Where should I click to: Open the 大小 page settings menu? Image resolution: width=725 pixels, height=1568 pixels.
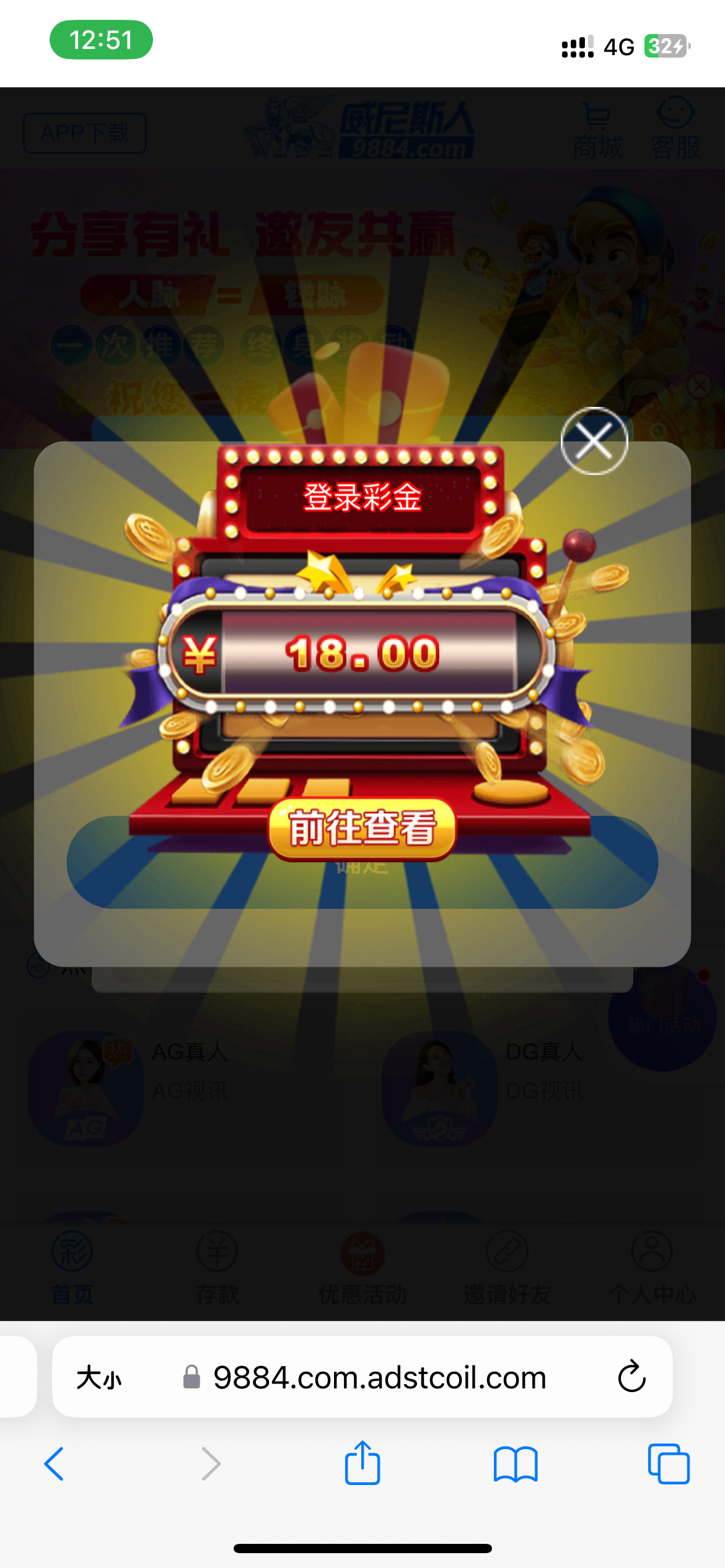[x=99, y=1378]
